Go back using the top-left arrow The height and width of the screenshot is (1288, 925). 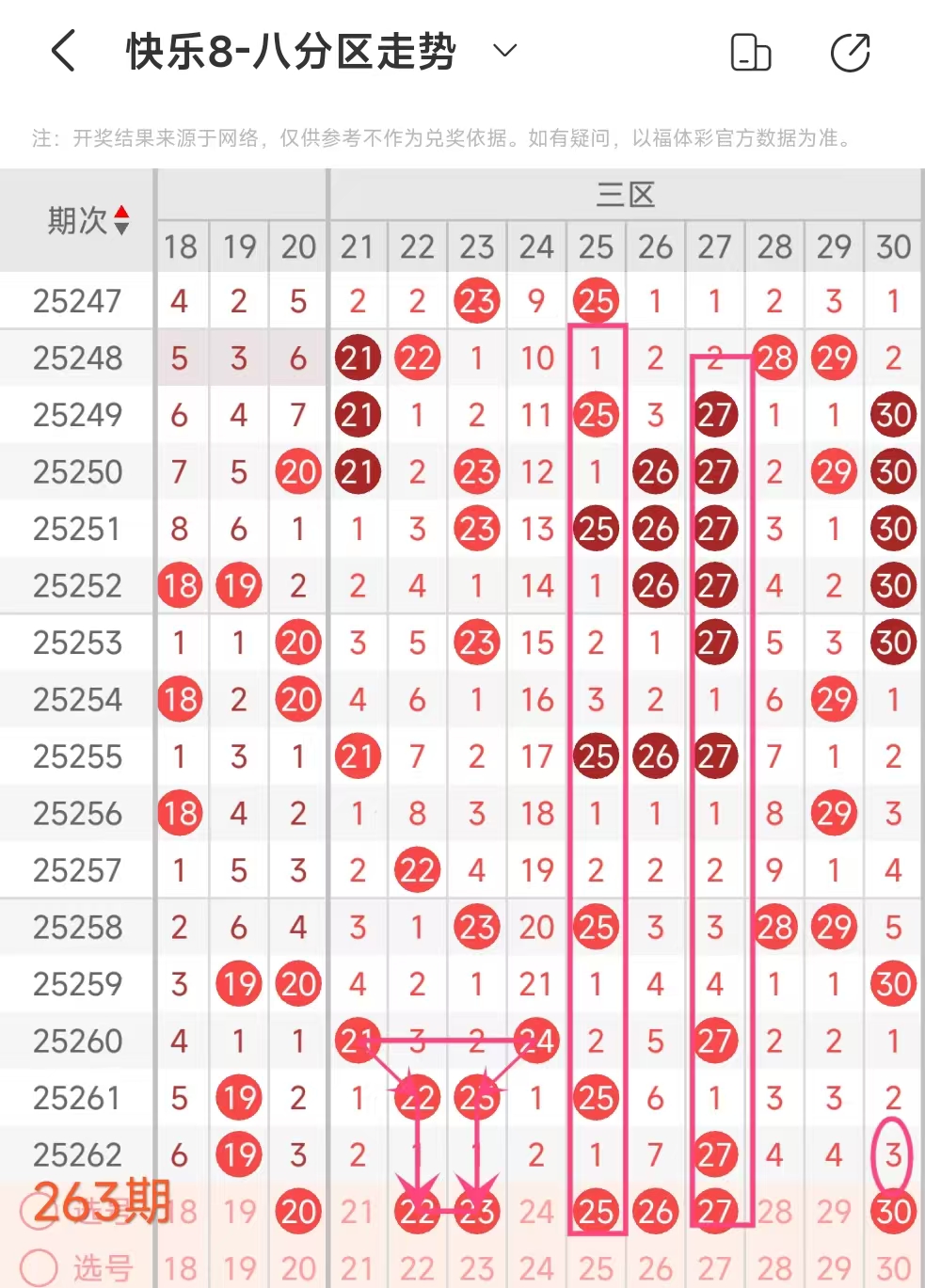coord(63,51)
